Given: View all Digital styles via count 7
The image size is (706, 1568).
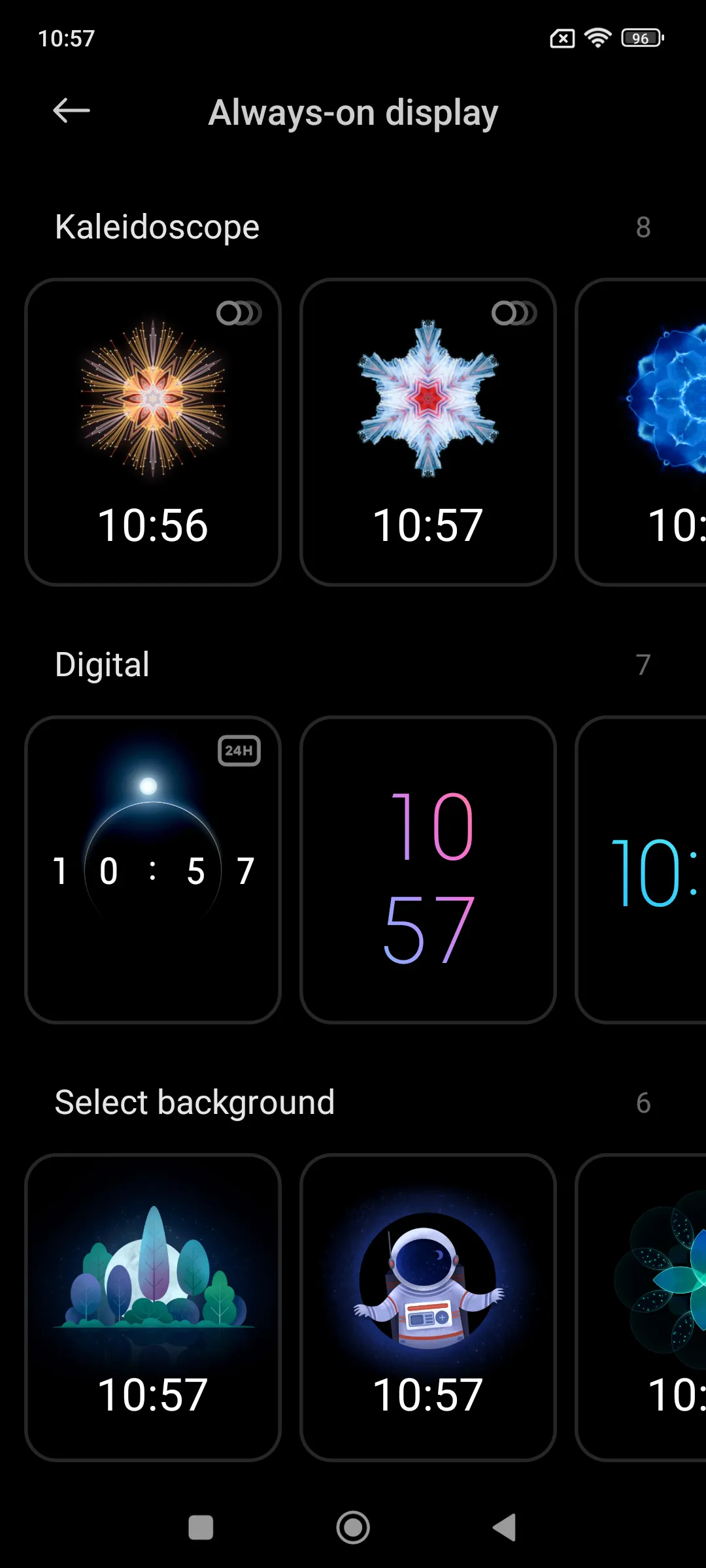Looking at the screenshot, I should 643,665.
